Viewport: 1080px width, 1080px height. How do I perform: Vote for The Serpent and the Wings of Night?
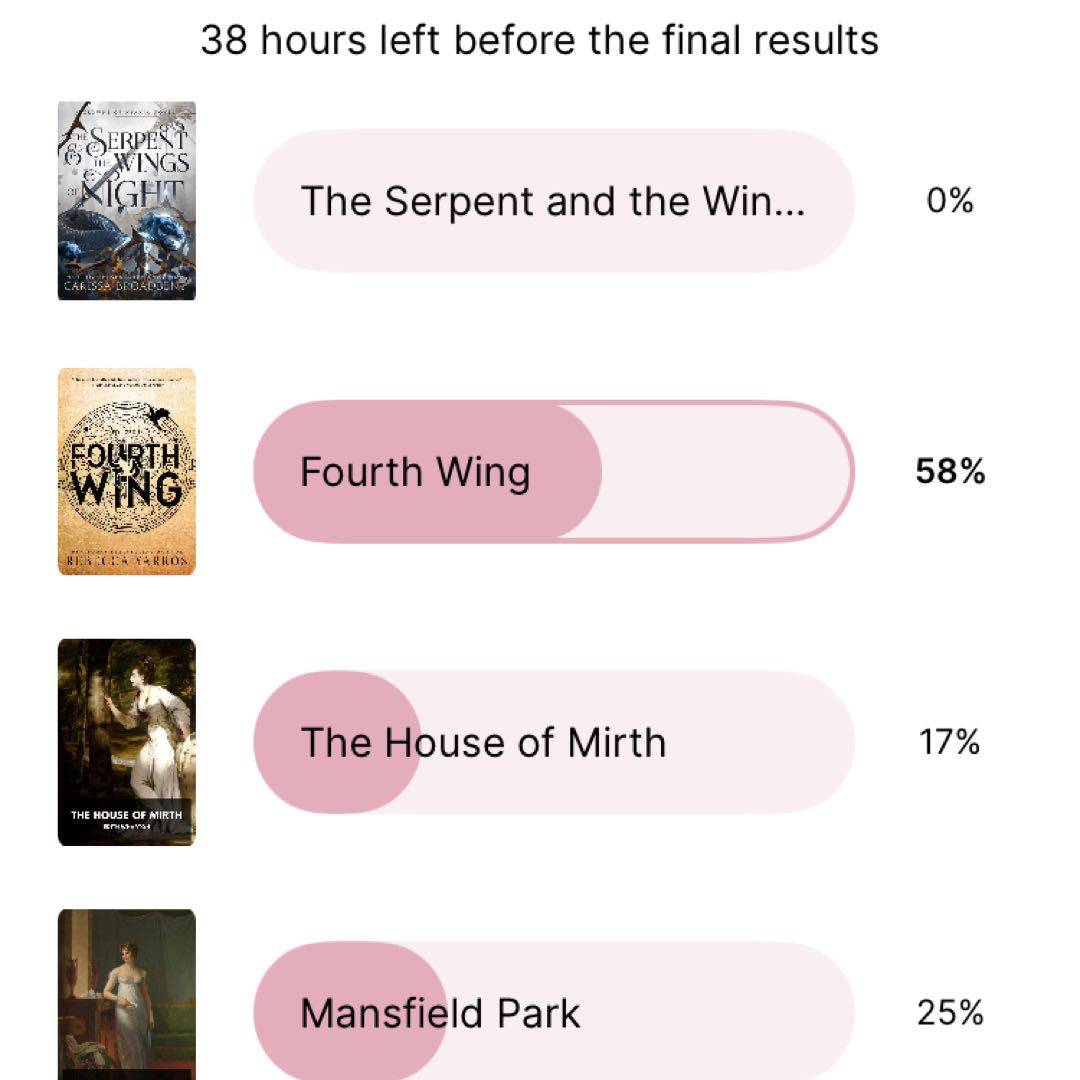553,201
